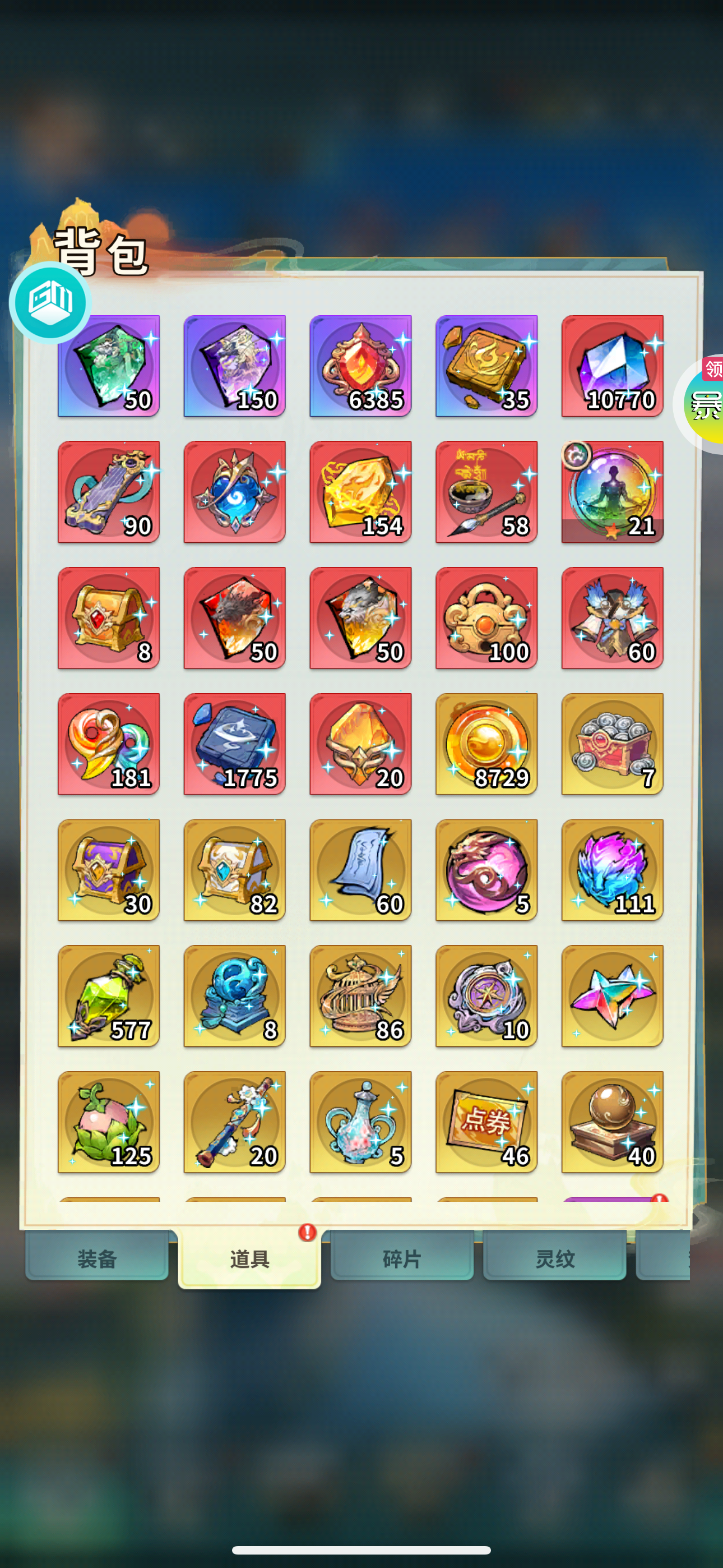This screenshot has width=723, height=1568.
Task: Select the green potion item with 577
Action: (108, 996)
